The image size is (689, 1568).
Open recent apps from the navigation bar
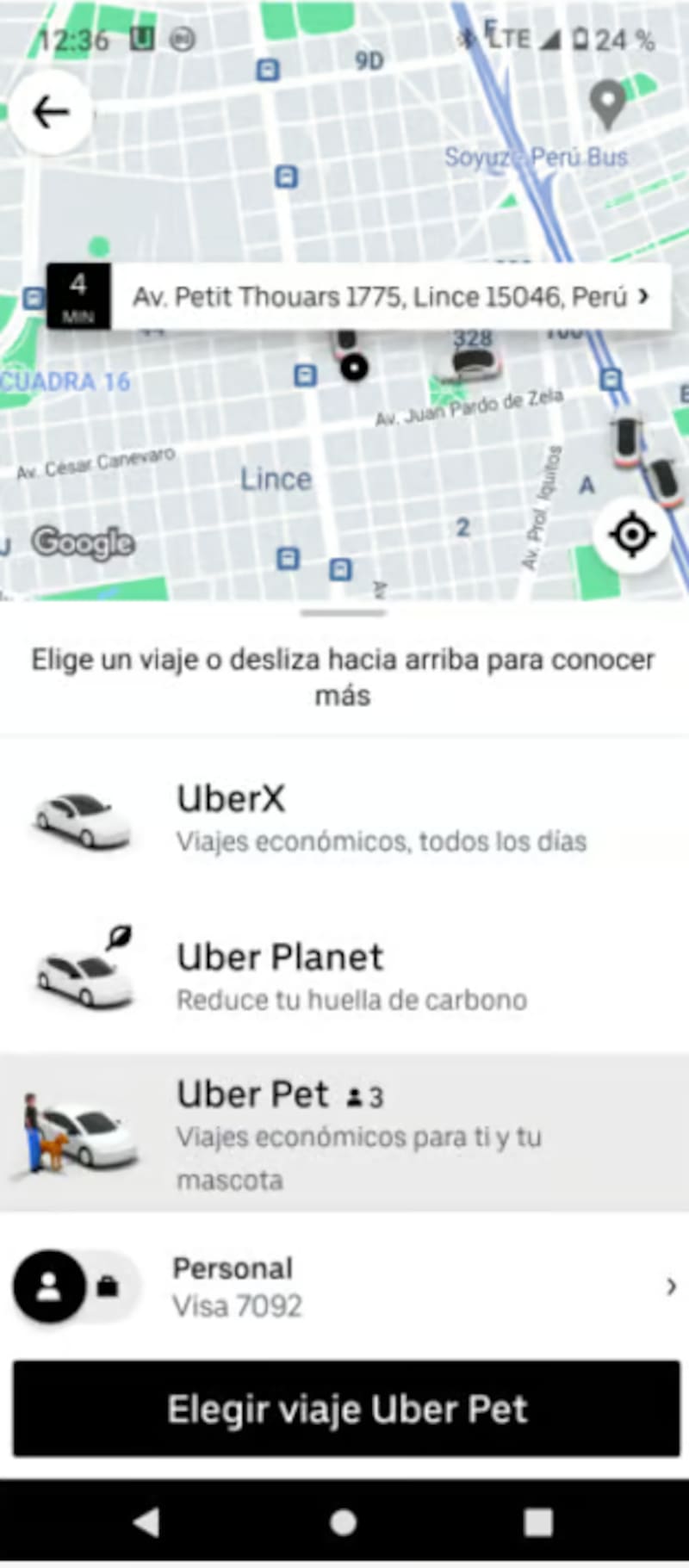pyautogui.click(x=538, y=1522)
